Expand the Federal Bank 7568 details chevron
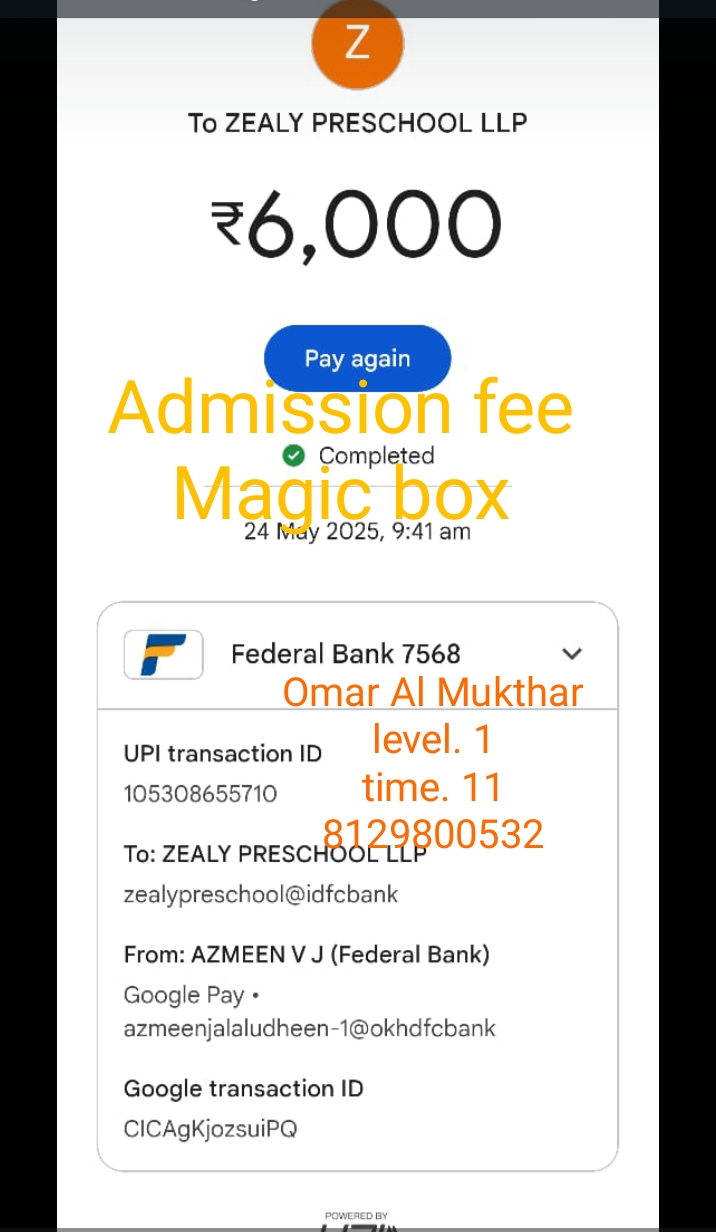 pyautogui.click(x=572, y=654)
